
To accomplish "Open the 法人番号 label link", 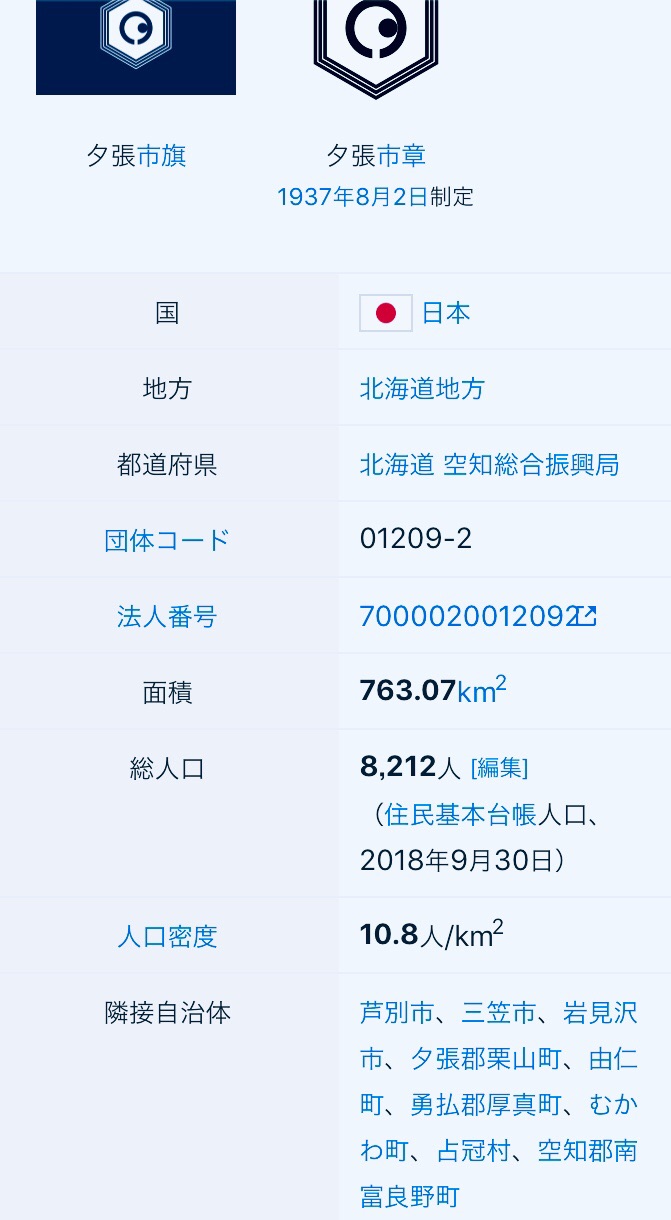I will [x=167, y=616].
